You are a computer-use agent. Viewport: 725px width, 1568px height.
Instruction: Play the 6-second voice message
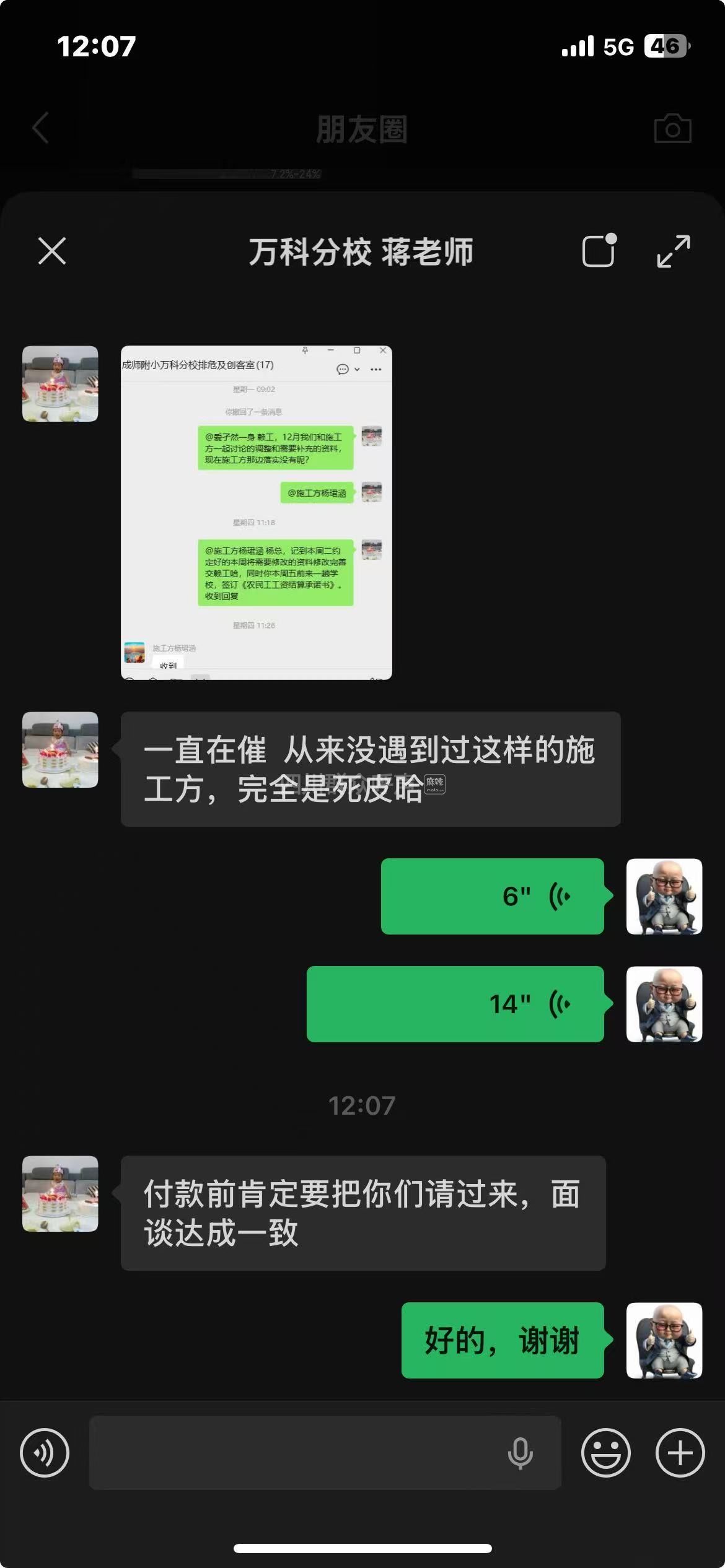[x=492, y=896]
